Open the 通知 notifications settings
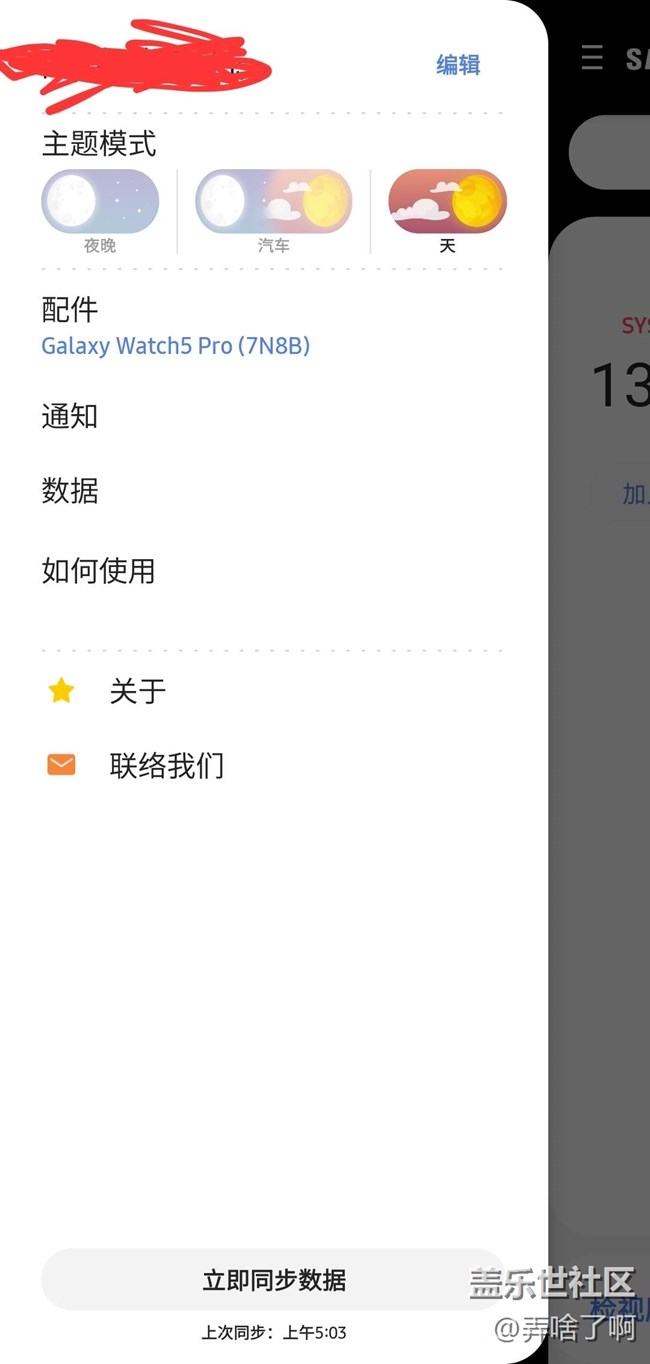This screenshot has height=1364, width=650. tap(70, 416)
